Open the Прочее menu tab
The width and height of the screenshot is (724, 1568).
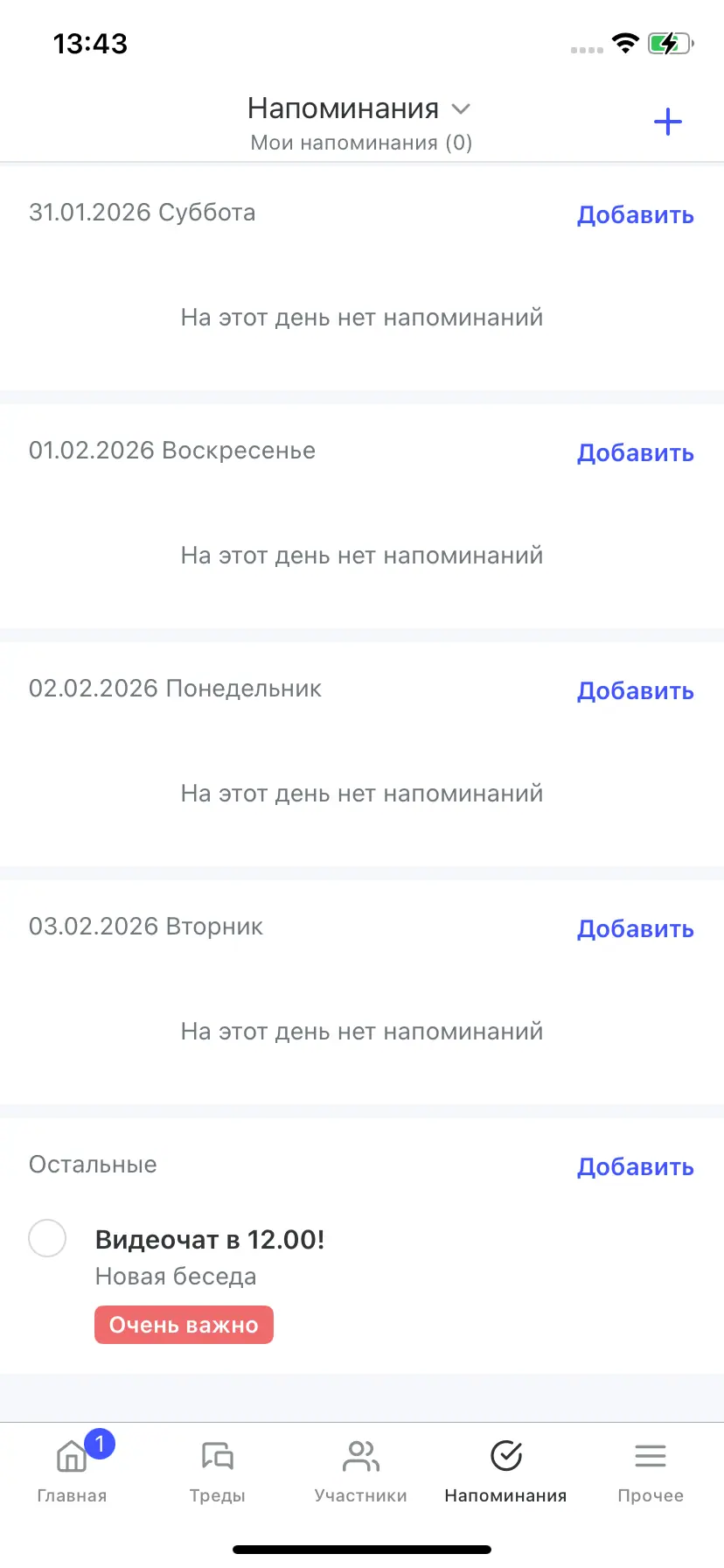[x=651, y=1470]
